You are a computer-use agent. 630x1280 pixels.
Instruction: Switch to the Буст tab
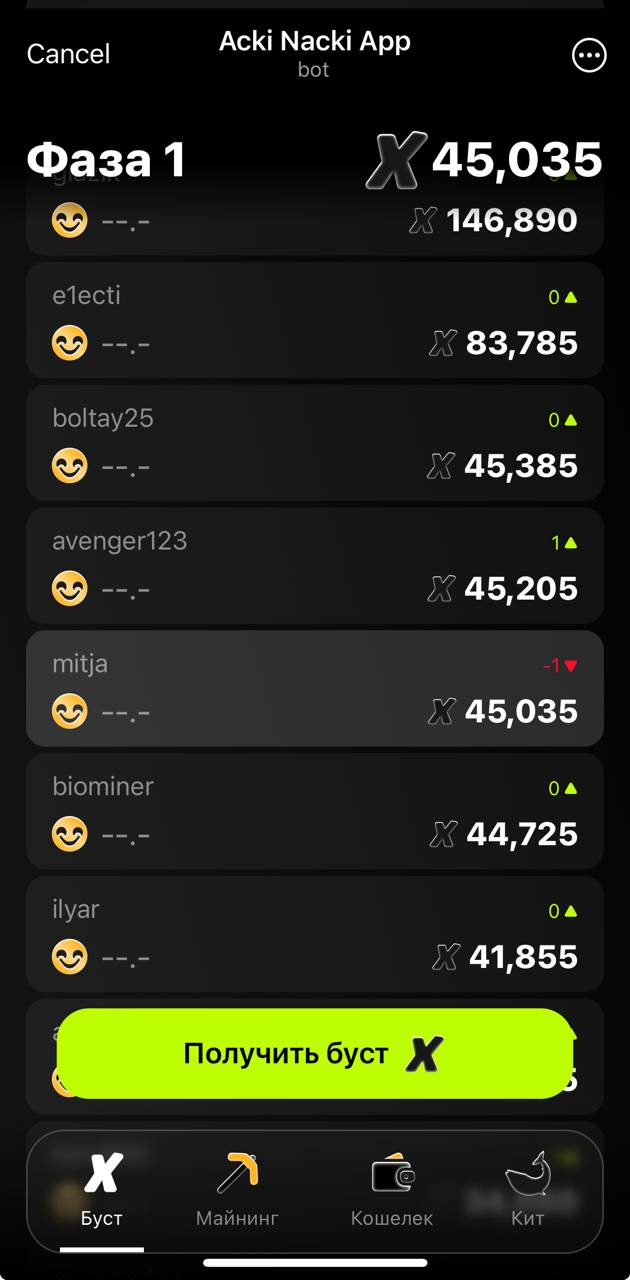pyautogui.click(x=102, y=1190)
